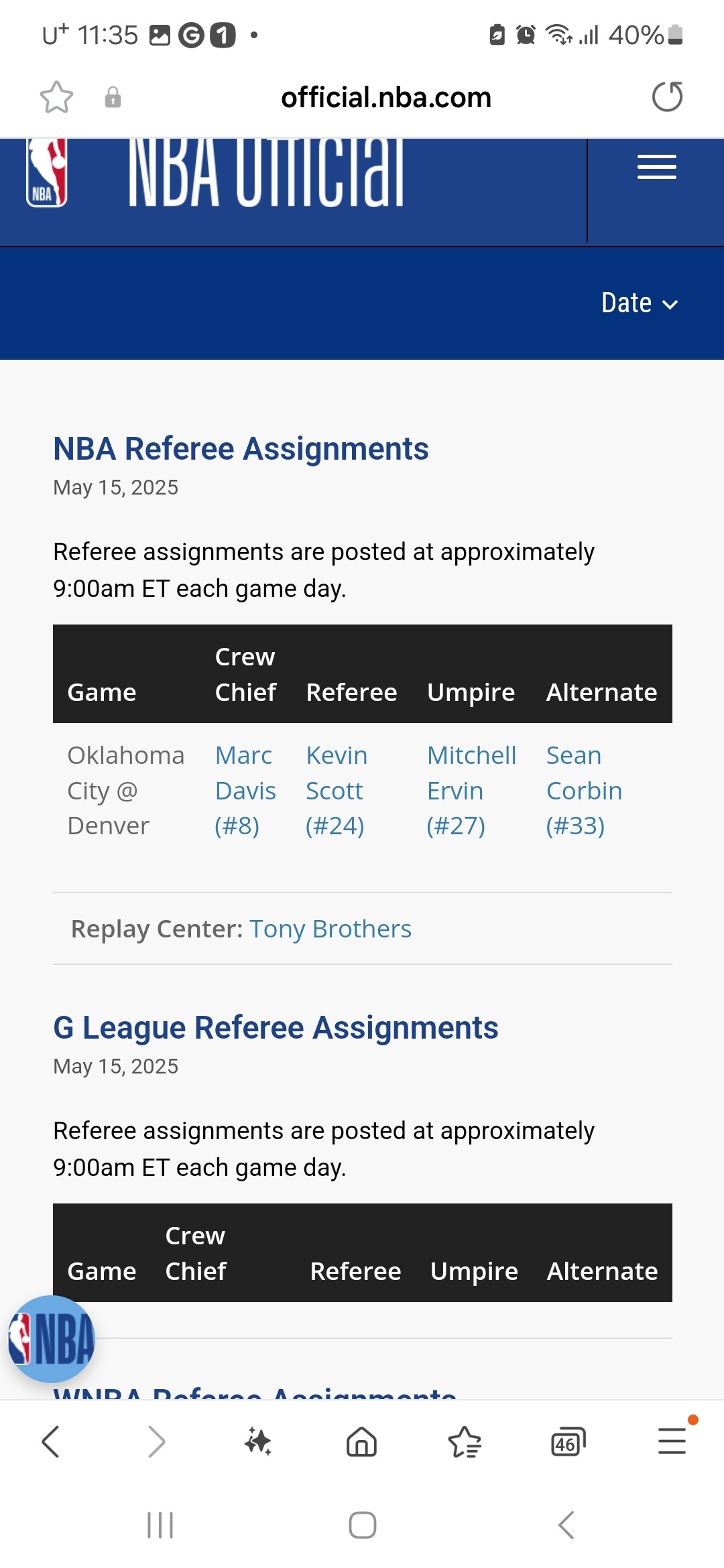This screenshot has height=1568, width=724.
Task: Open the hamburger site menu
Action: pyautogui.click(x=656, y=167)
